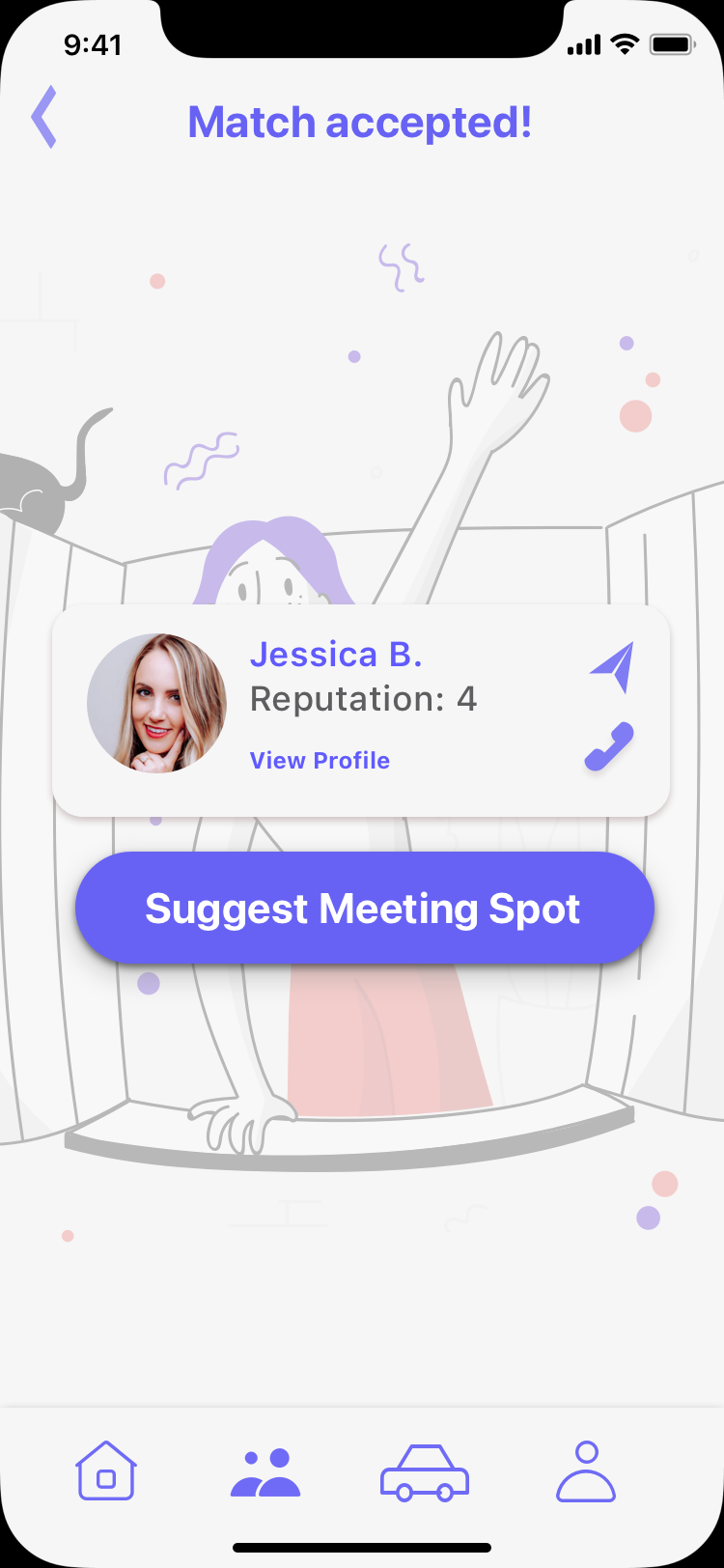The width and height of the screenshot is (724, 1568).
Task: Switch to the car rides tab
Action: pyautogui.click(x=425, y=1472)
